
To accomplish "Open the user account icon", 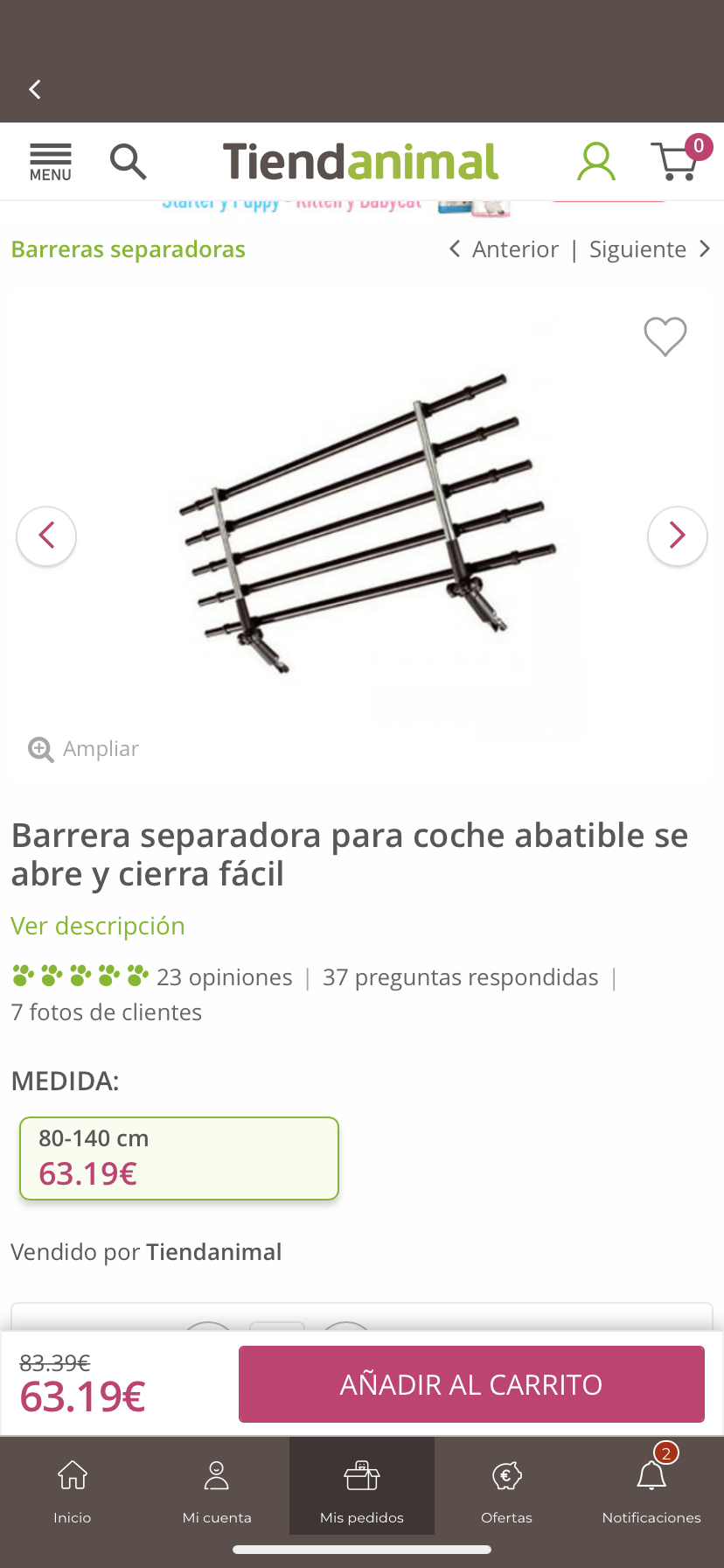I will coord(596,162).
